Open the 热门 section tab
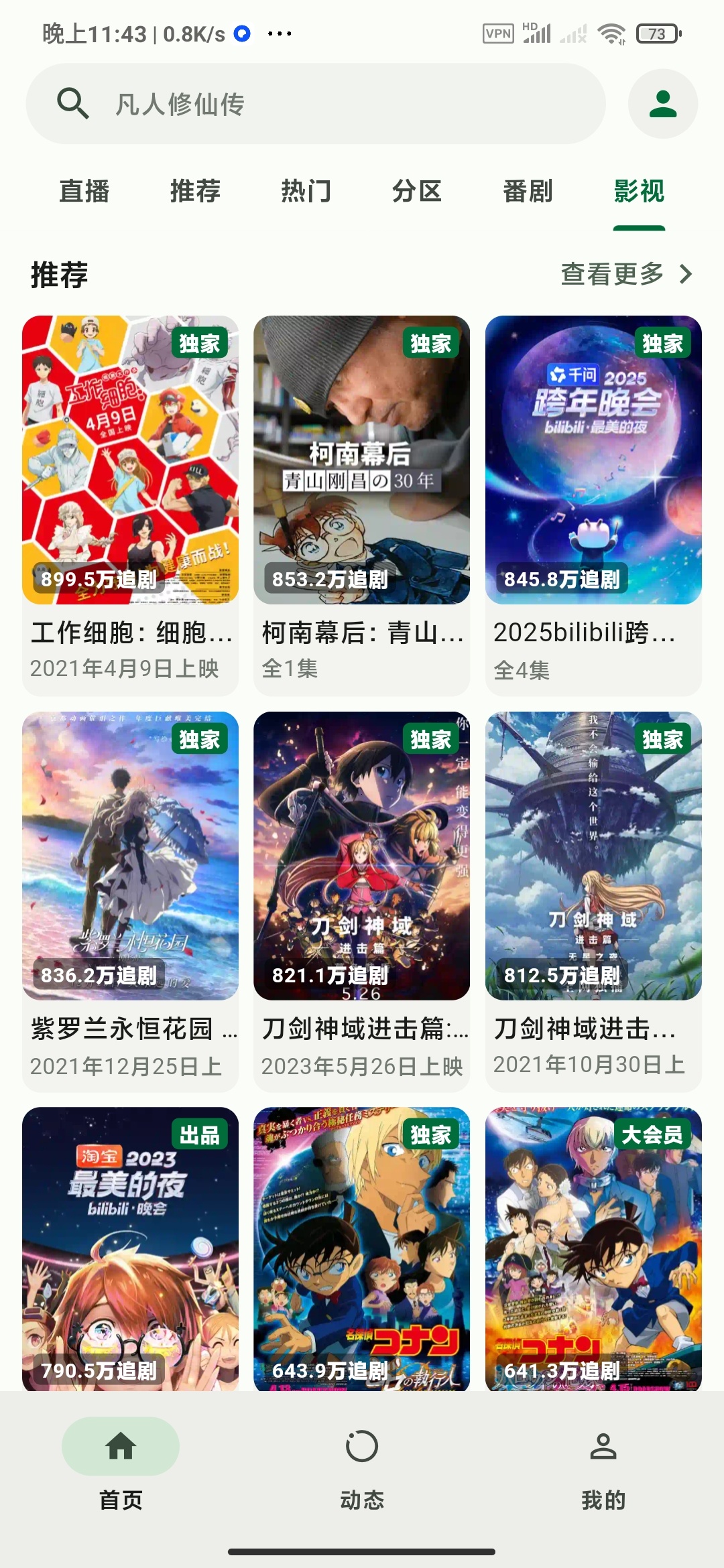Screen dimensions: 724x1568 click(x=306, y=191)
